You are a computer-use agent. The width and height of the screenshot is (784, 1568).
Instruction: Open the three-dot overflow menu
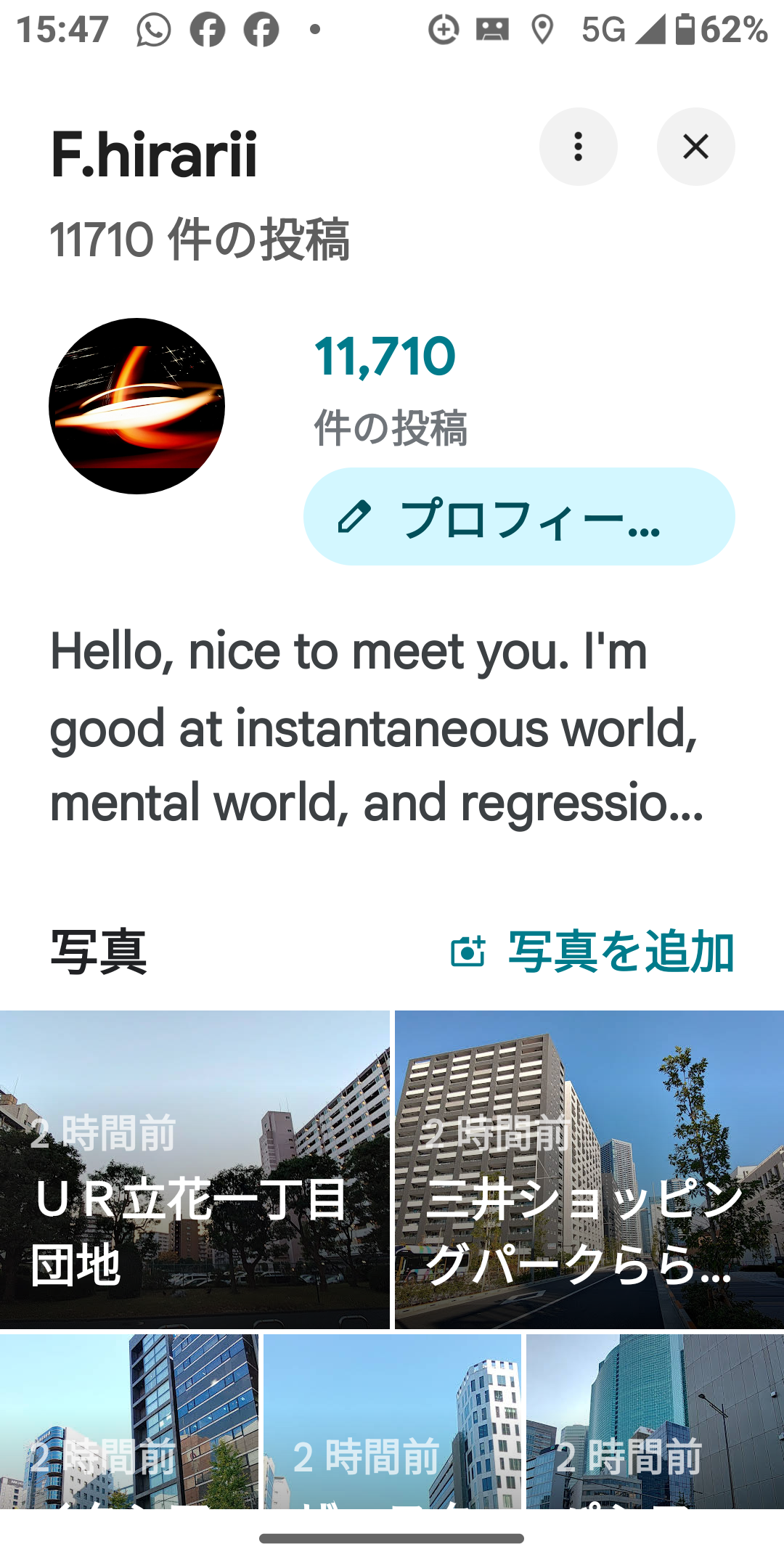(578, 147)
